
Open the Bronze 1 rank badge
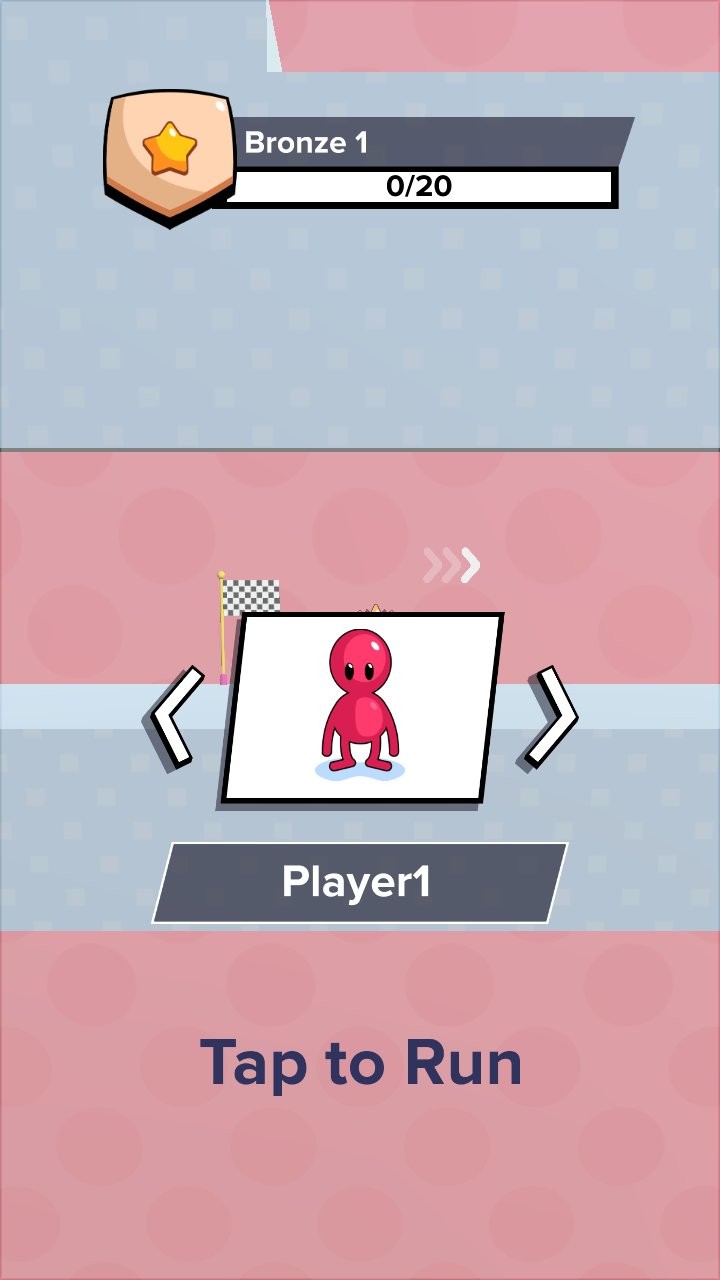pos(169,155)
